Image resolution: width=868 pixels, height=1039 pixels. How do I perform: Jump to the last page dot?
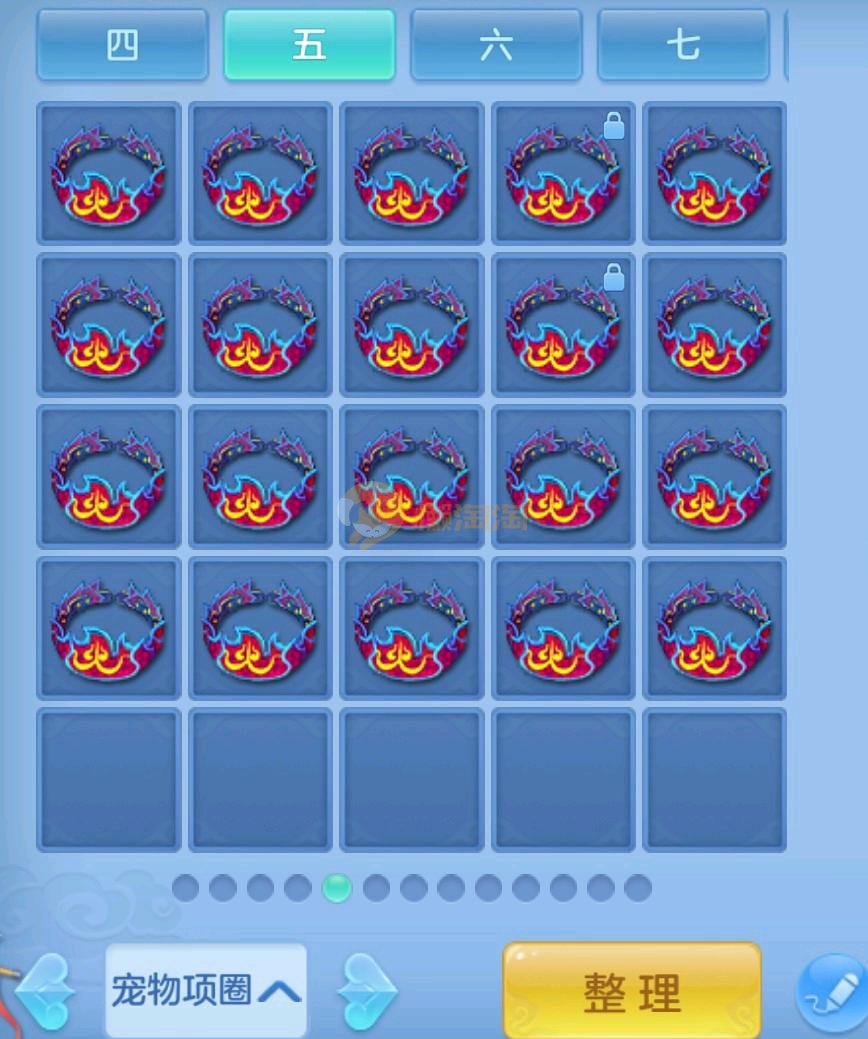pyautogui.click(x=638, y=887)
